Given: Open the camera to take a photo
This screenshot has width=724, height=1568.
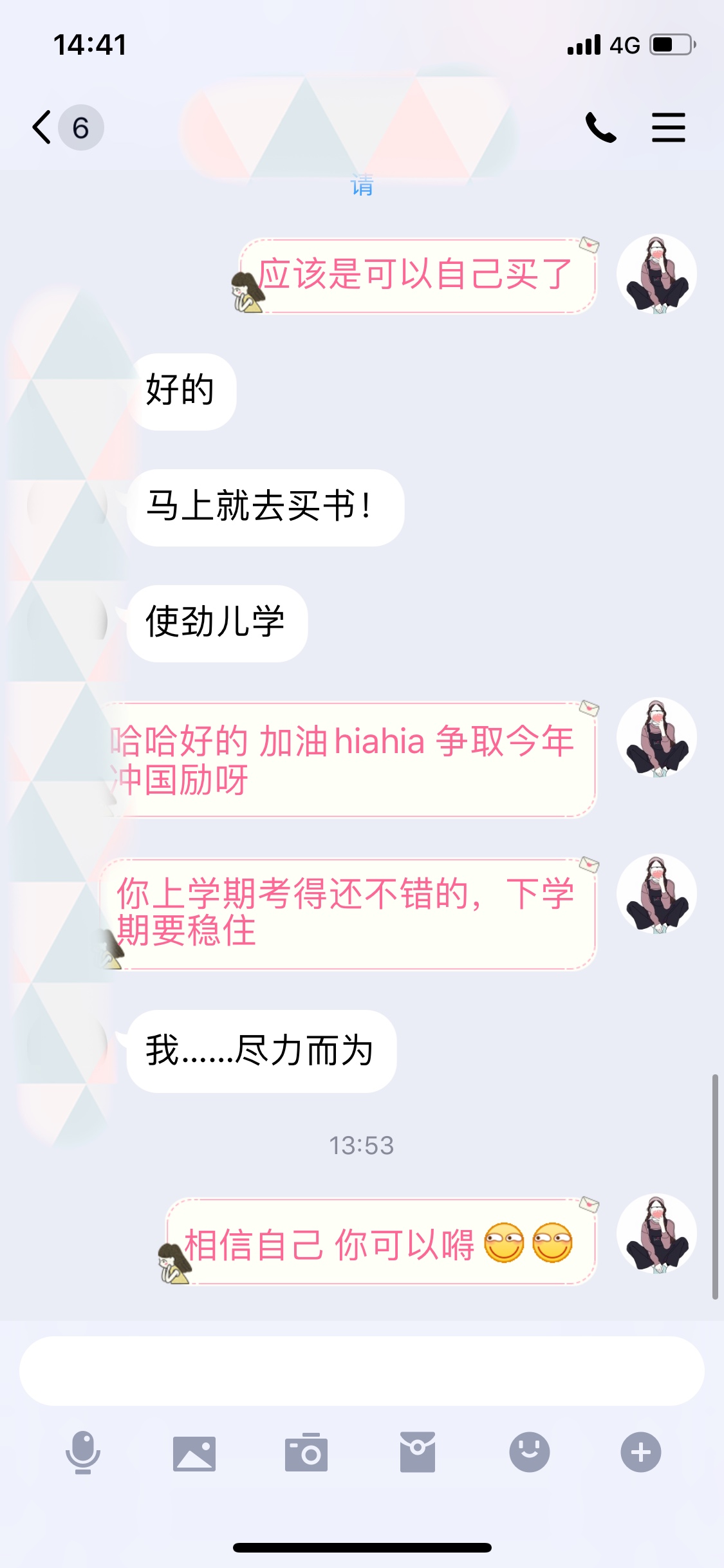Looking at the screenshot, I should (306, 1453).
